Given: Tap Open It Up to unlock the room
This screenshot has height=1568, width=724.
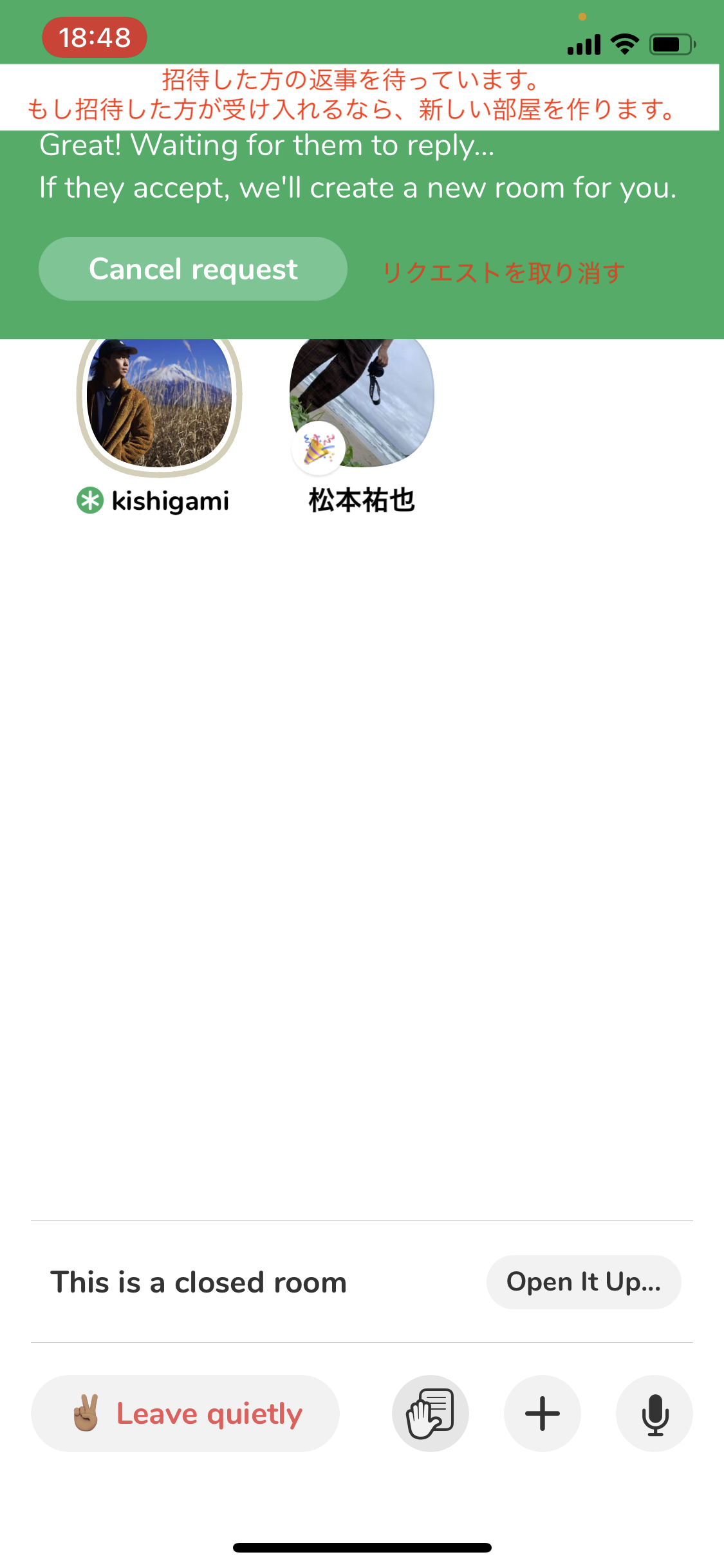Looking at the screenshot, I should click(x=584, y=1282).
